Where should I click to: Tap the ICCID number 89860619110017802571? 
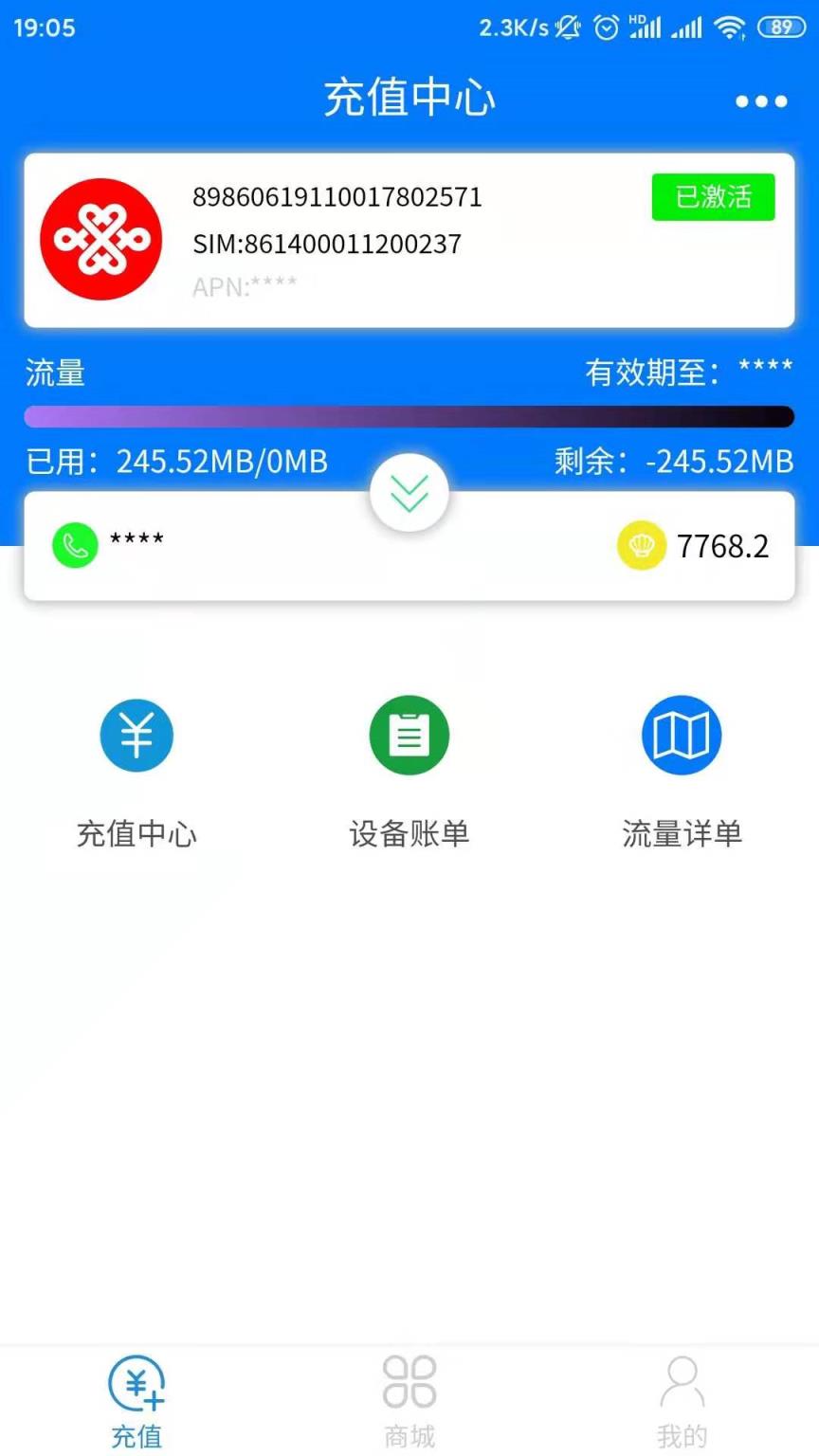[337, 197]
